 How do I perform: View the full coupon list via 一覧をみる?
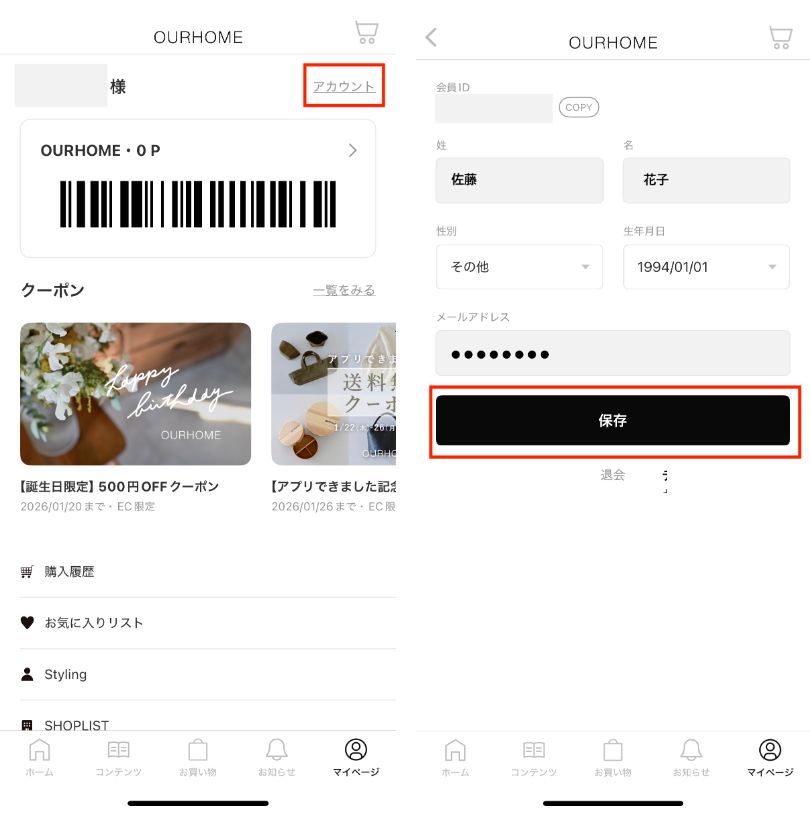(x=344, y=290)
